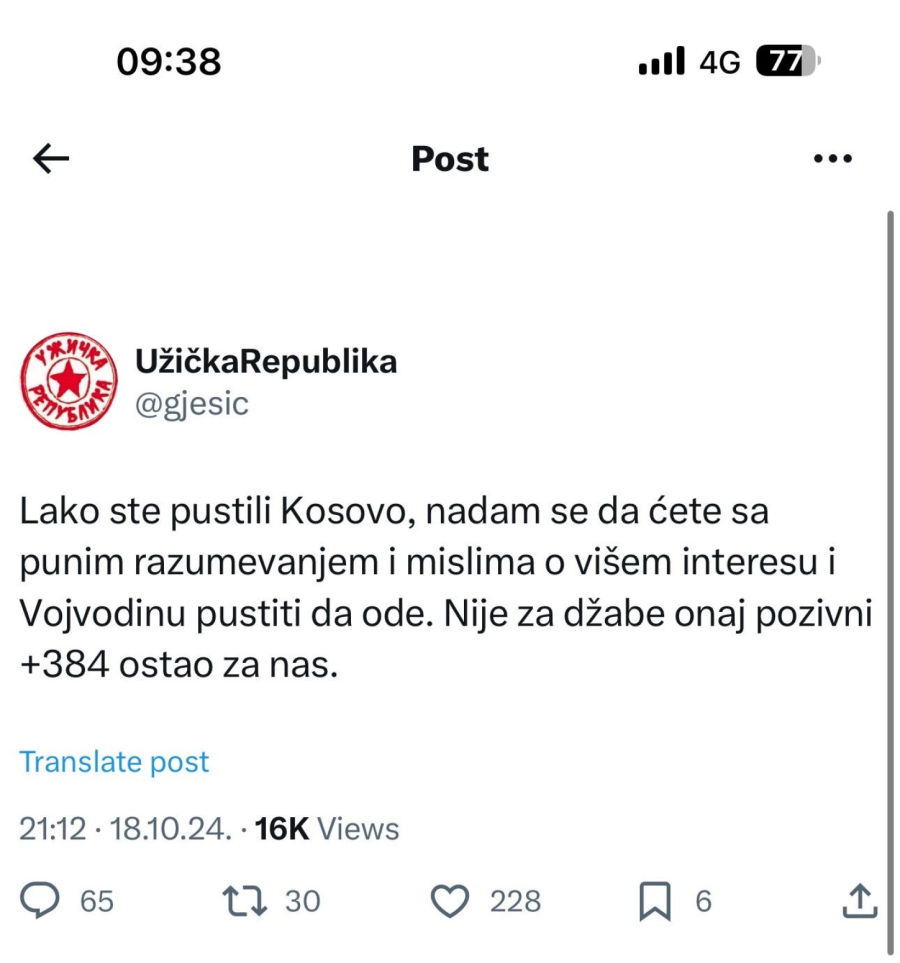Translate post using the blue link
Screen dimensions: 900x963
pyautogui.click(x=113, y=761)
